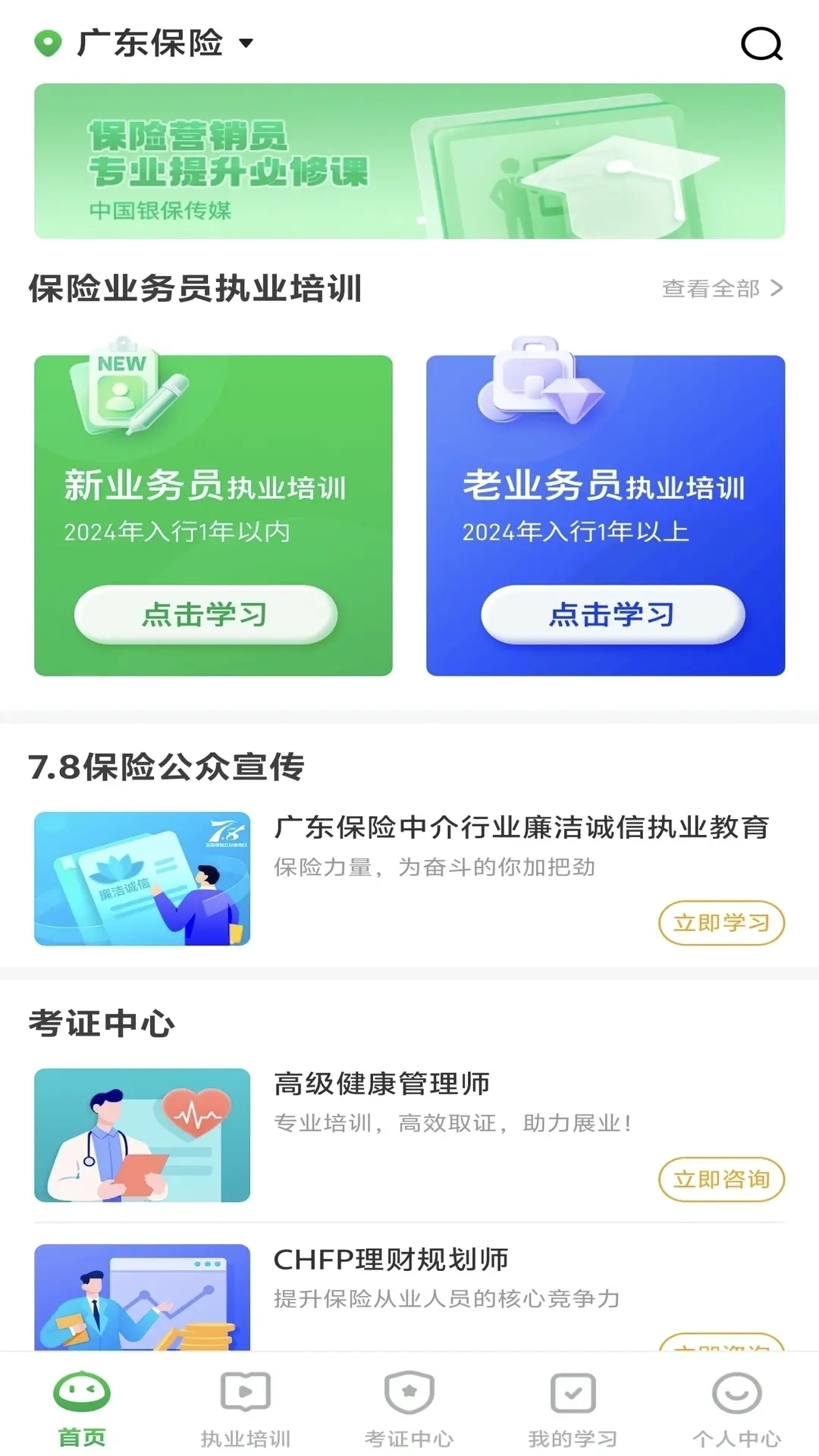Expand the 广东保险 region dropdown
The image size is (819, 1456).
click(x=244, y=44)
